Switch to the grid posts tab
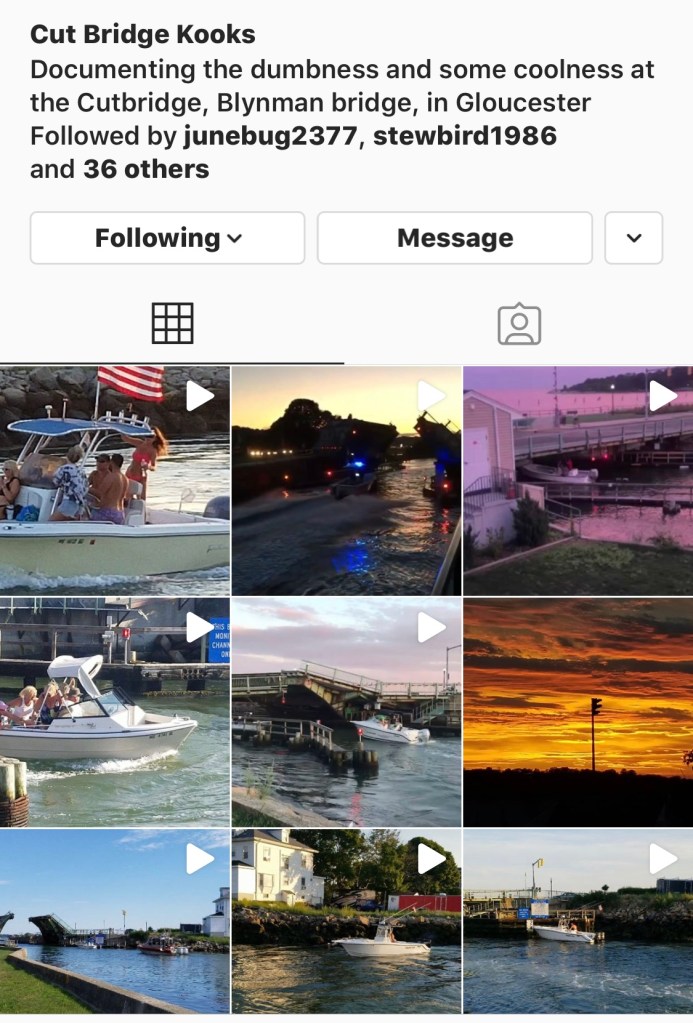This screenshot has height=1023, width=693. 172,323
